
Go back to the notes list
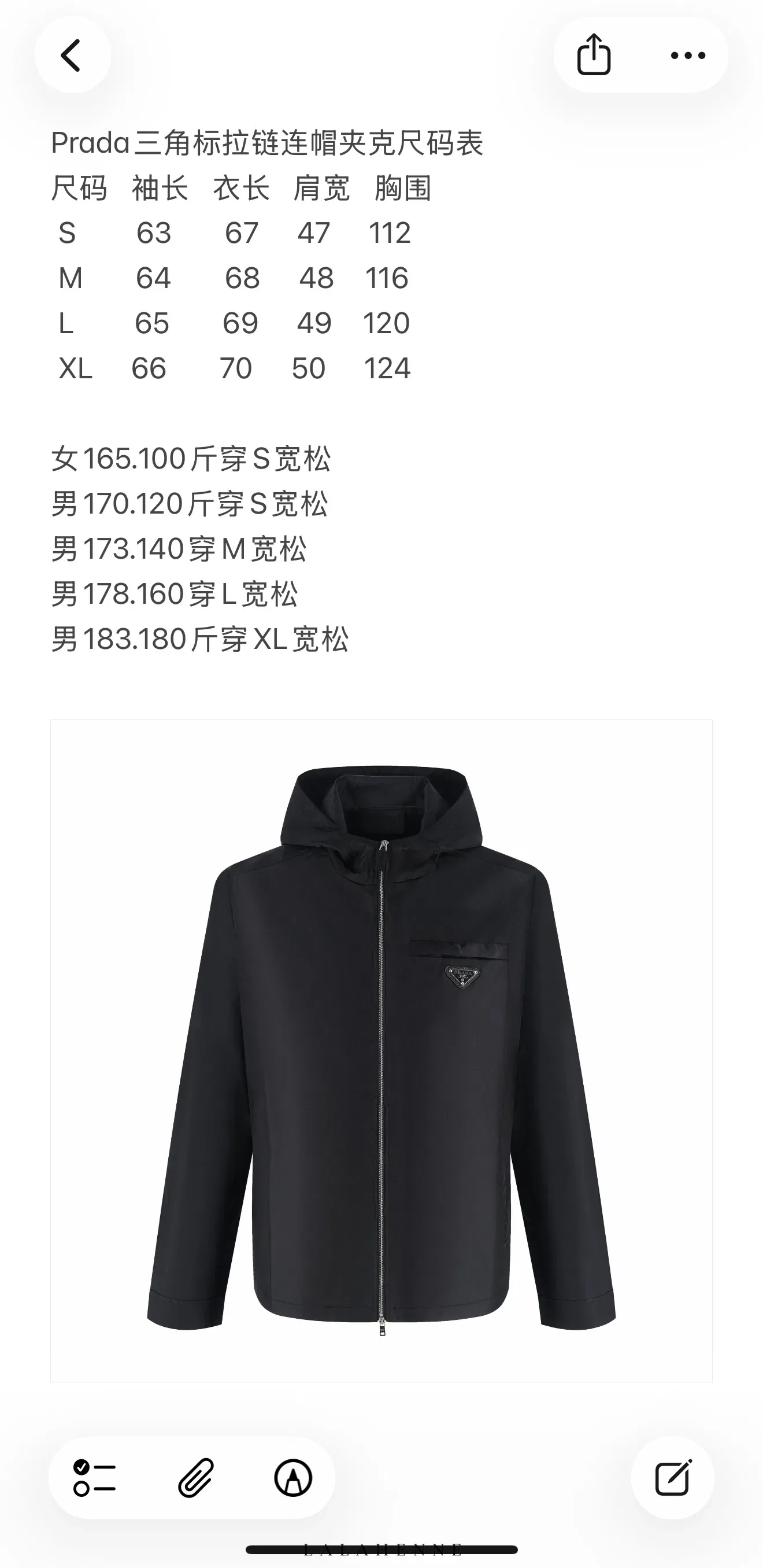click(x=72, y=56)
